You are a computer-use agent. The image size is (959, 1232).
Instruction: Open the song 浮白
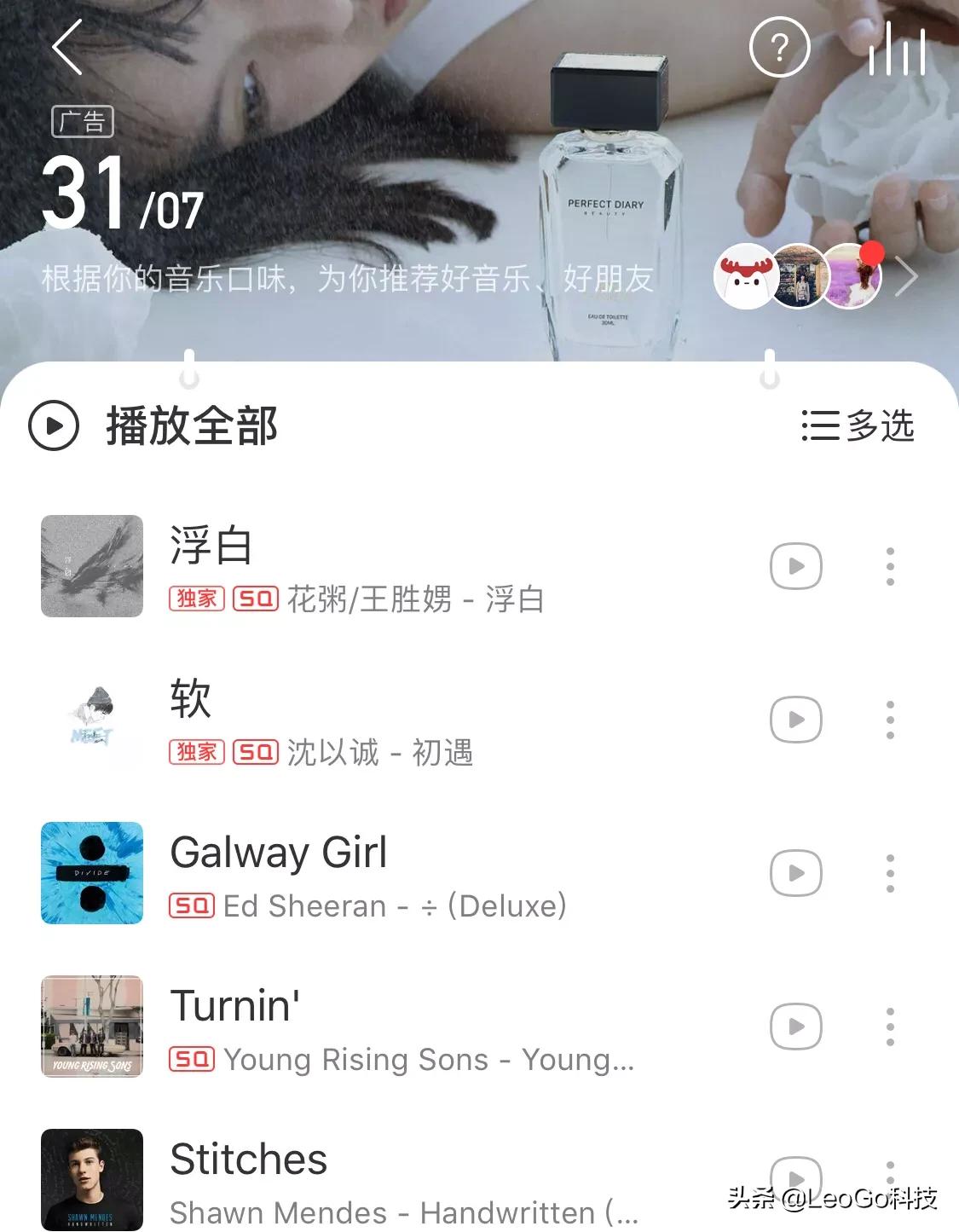tap(384, 567)
